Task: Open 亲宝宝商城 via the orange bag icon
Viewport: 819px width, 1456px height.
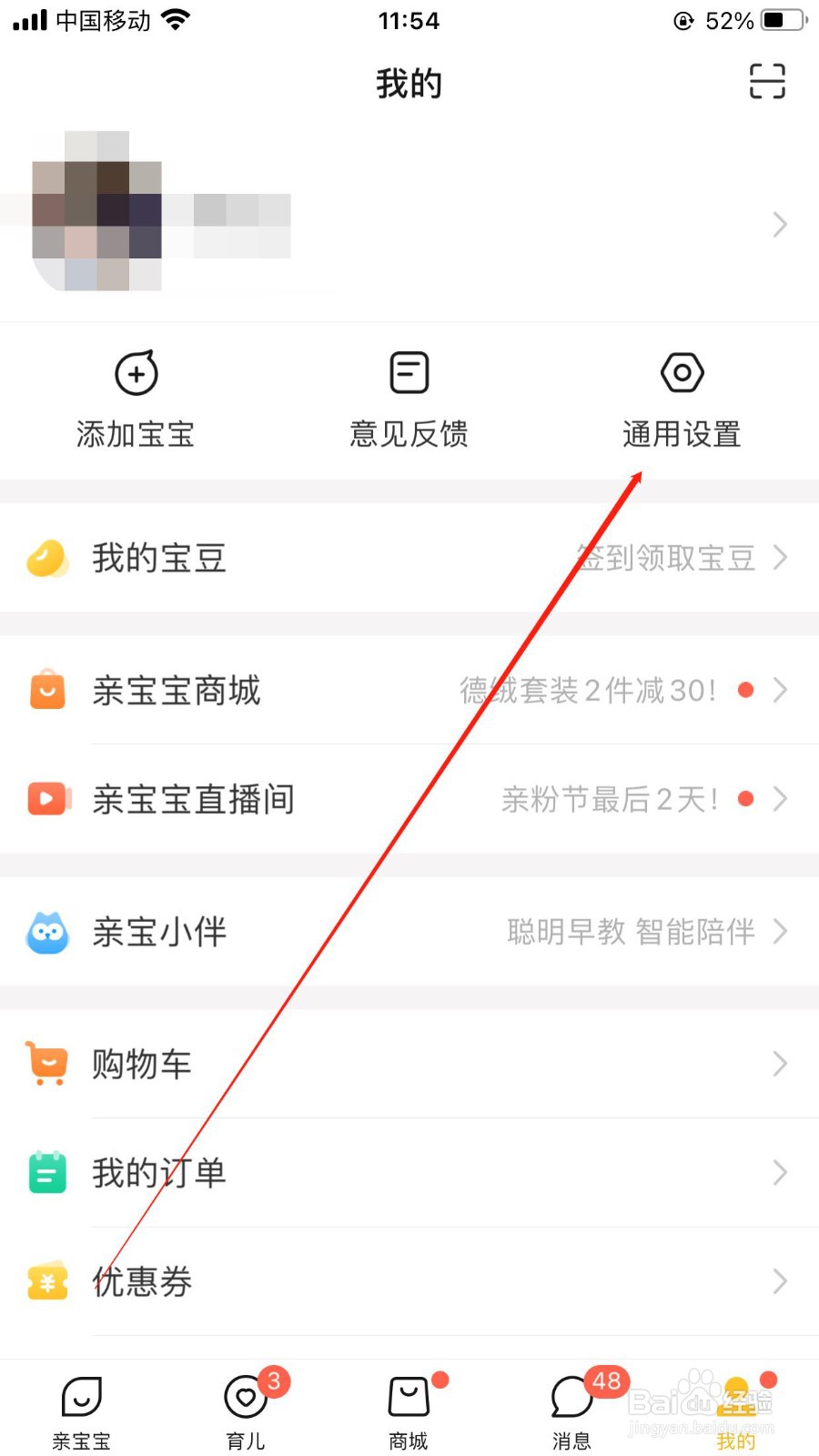Action: tap(47, 690)
